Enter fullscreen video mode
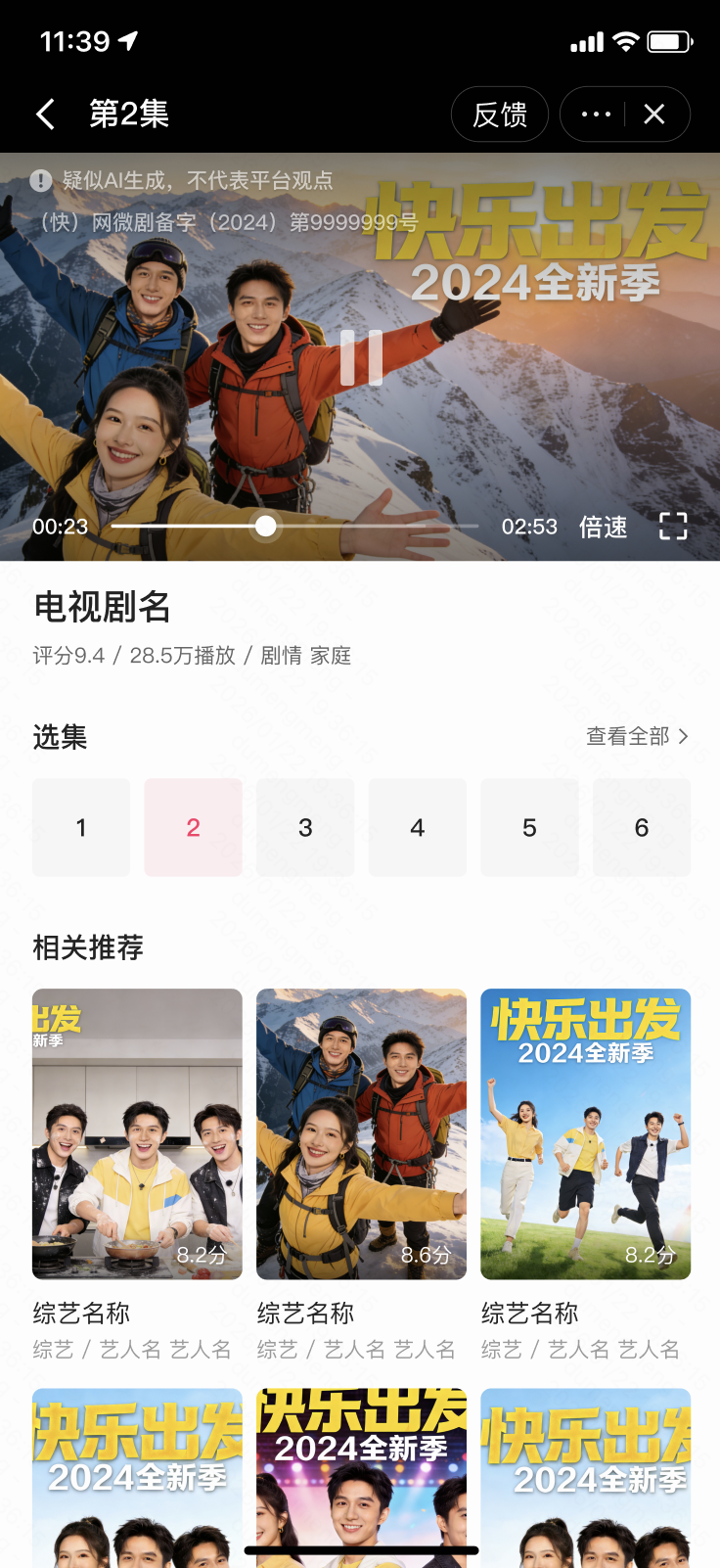Image resolution: width=720 pixels, height=1568 pixels. (673, 527)
